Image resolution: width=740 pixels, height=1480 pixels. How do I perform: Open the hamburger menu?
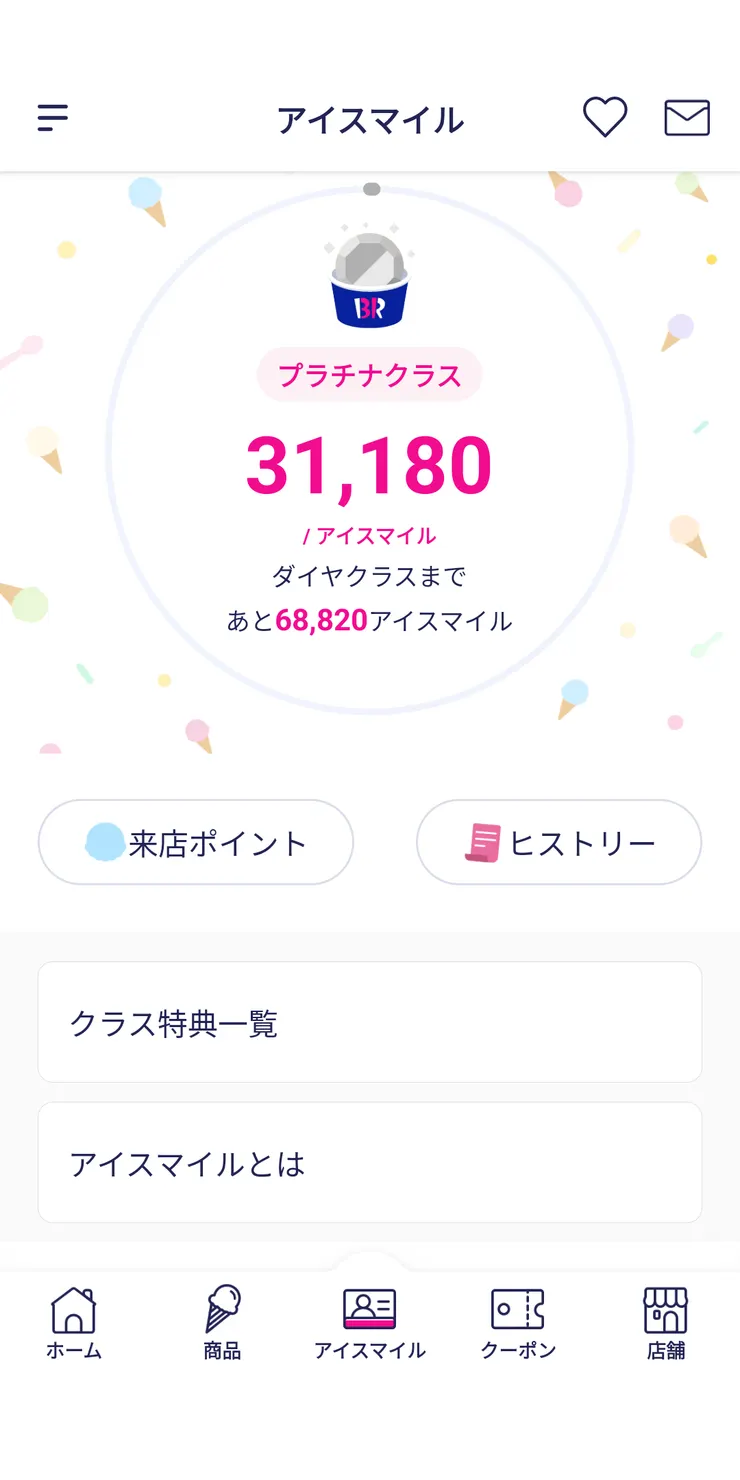tap(53, 118)
